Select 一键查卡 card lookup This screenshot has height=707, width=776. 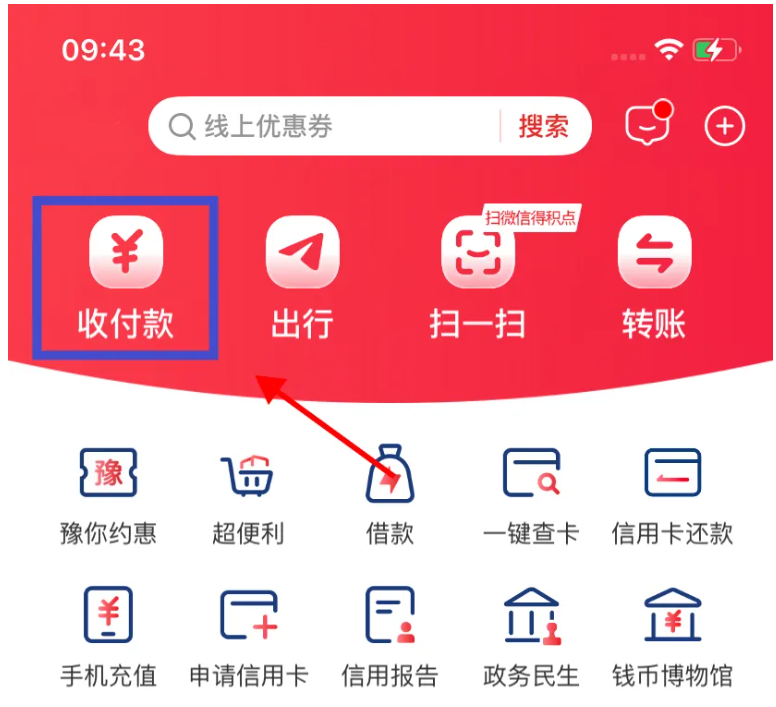531,495
